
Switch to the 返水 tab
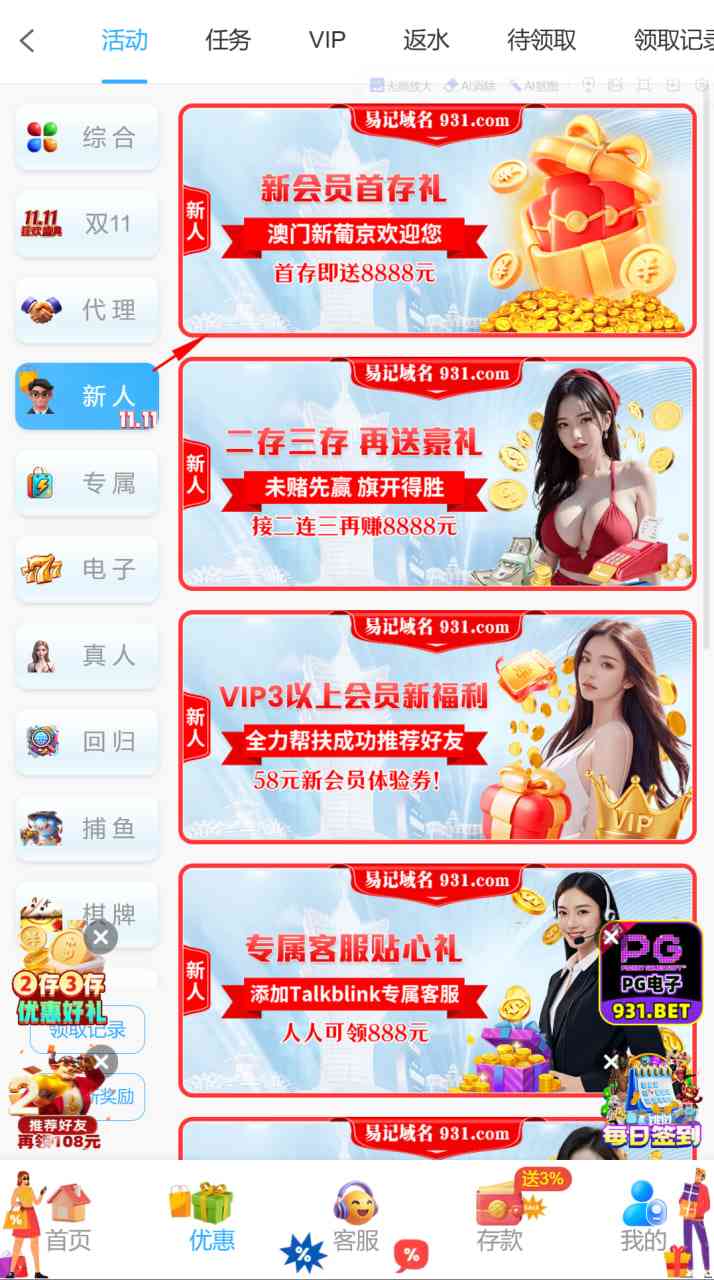point(426,40)
